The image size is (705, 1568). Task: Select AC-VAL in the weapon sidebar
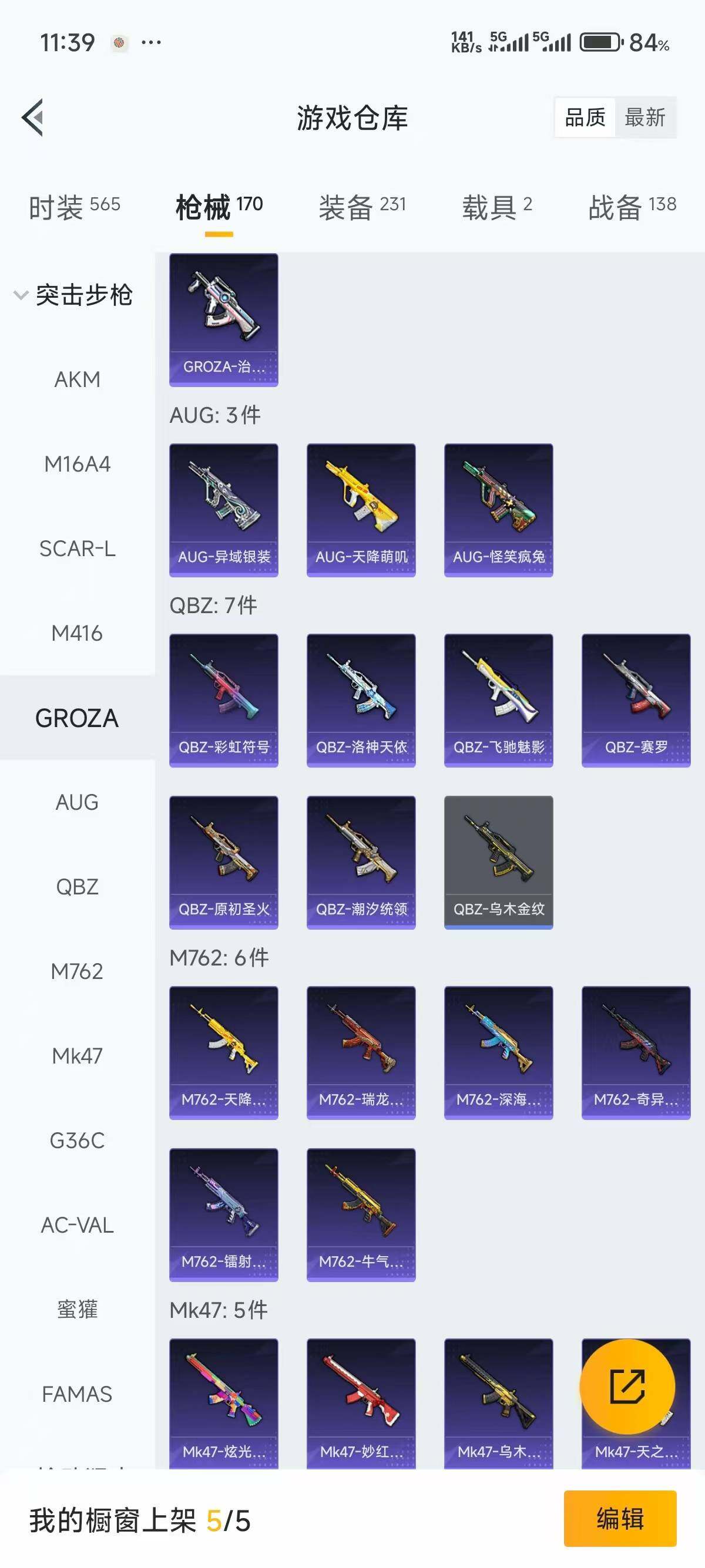[78, 1225]
